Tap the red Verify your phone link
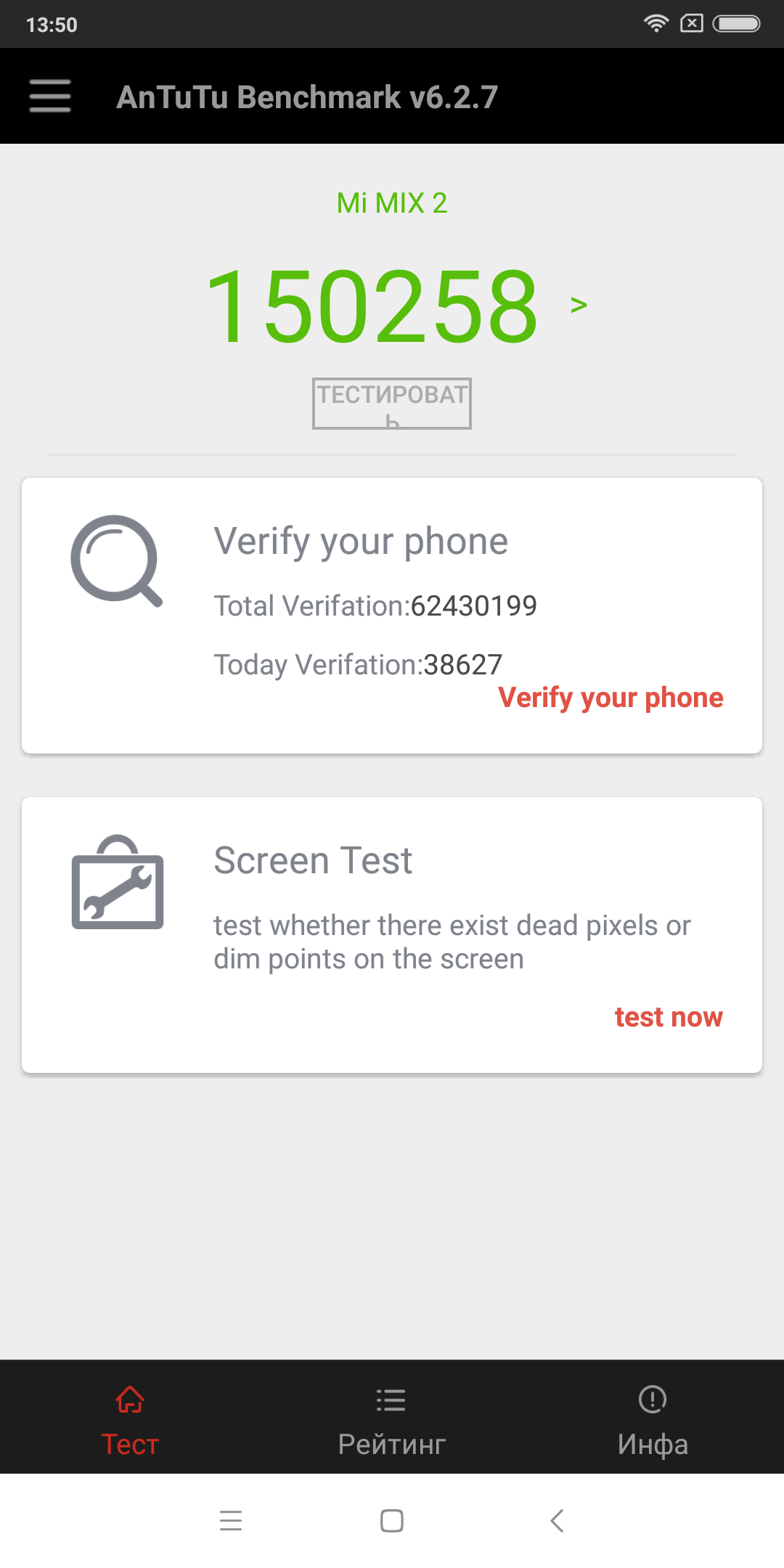Viewport: 784px width, 1568px height. tap(611, 698)
